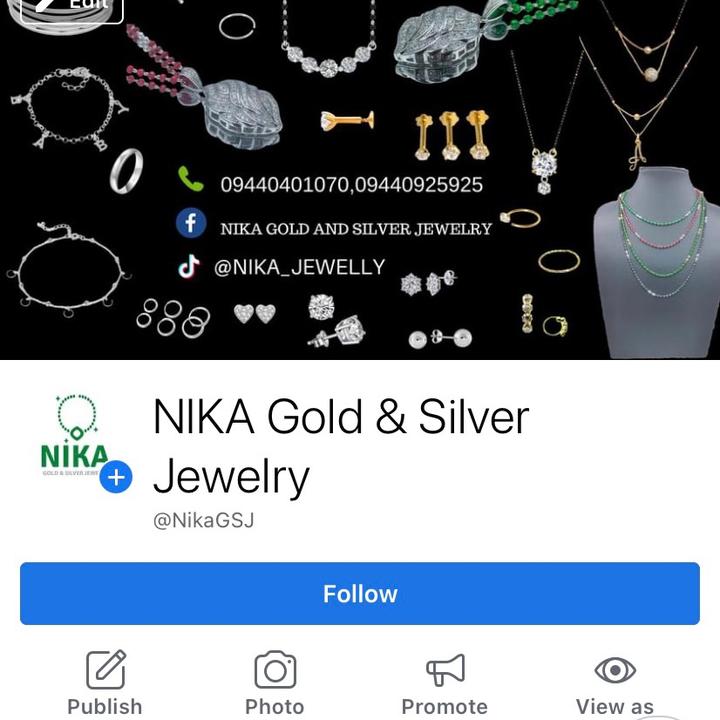The width and height of the screenshot is (720, 720).
Task: Tap the Edit cover photo button
Action: click(72, 8)
